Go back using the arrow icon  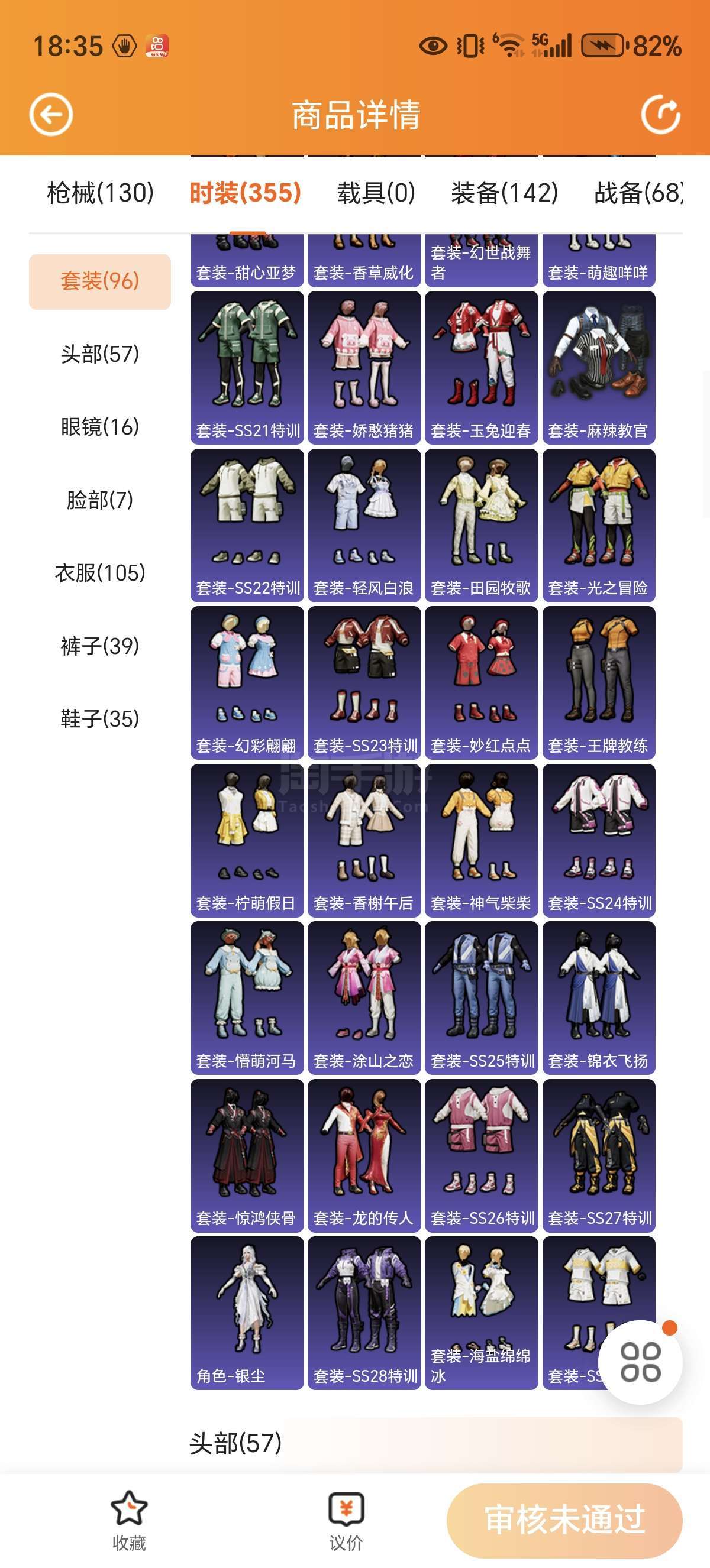[x=51, y=115]
